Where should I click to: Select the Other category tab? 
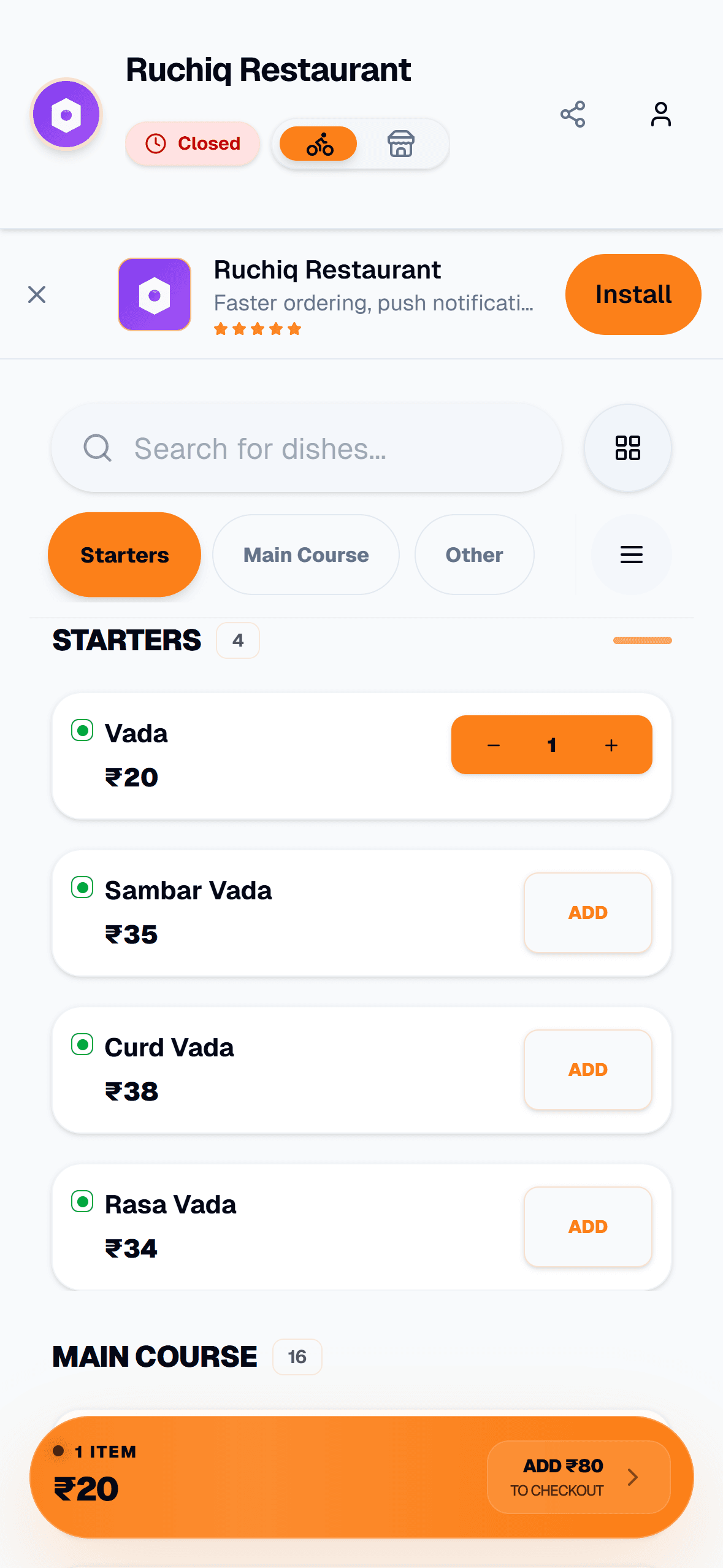pyautogui.click(x=473, y=554)
